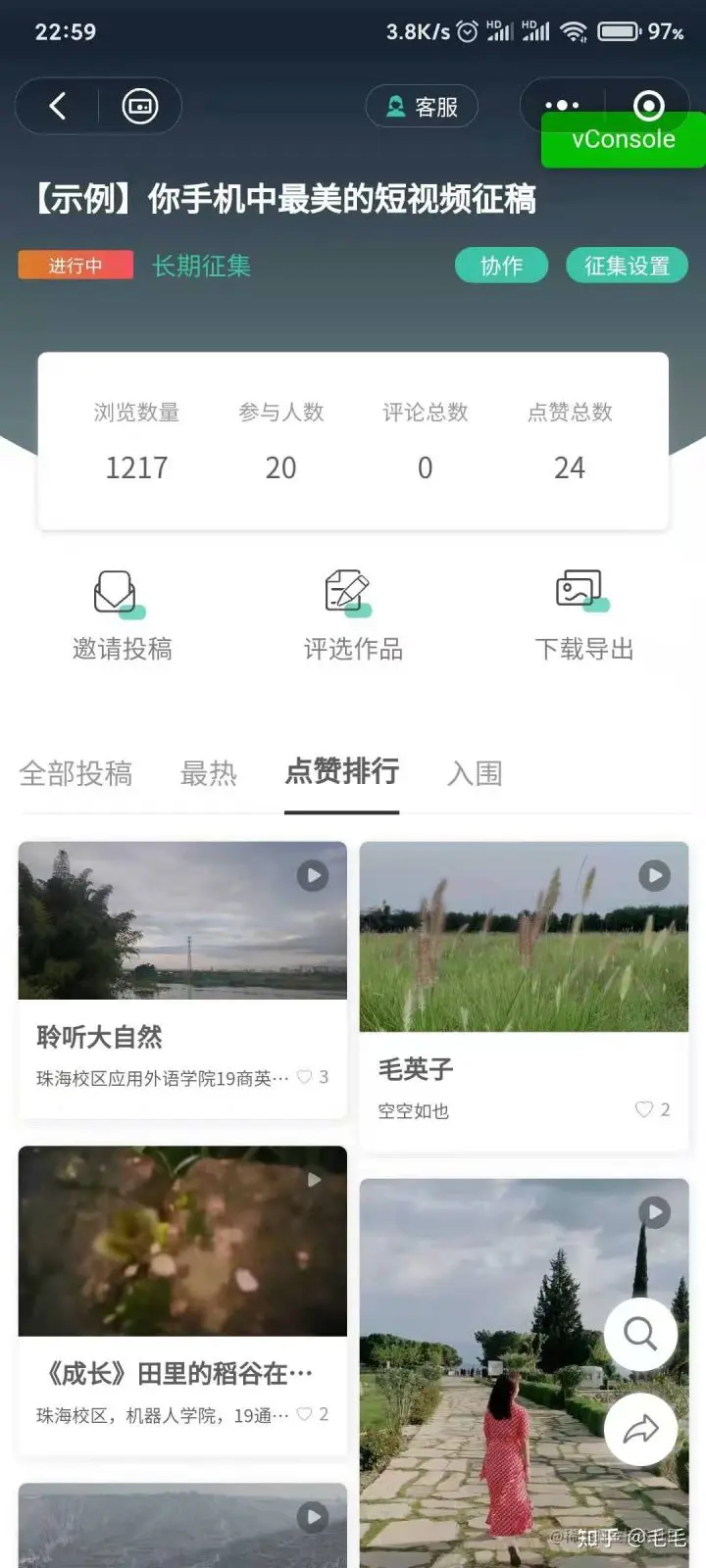Switch to the 全部投稿 tab
The height and width of the screenshot is (1568, 706).
tap(76, 773)
